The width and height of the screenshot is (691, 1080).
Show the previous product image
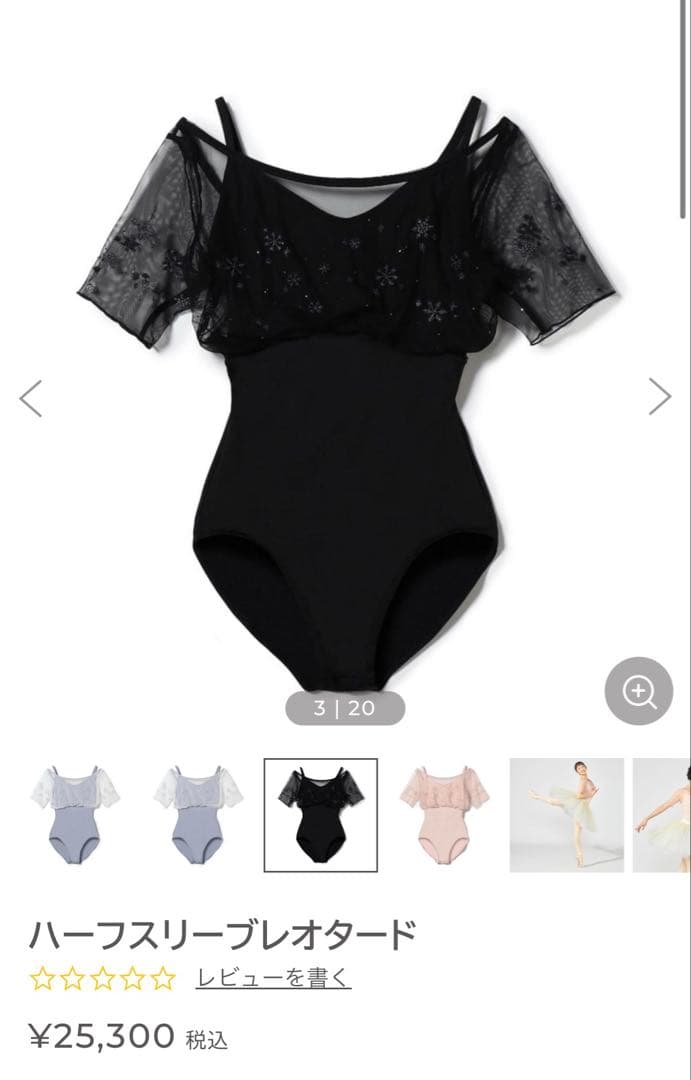(x=31, y=397)
